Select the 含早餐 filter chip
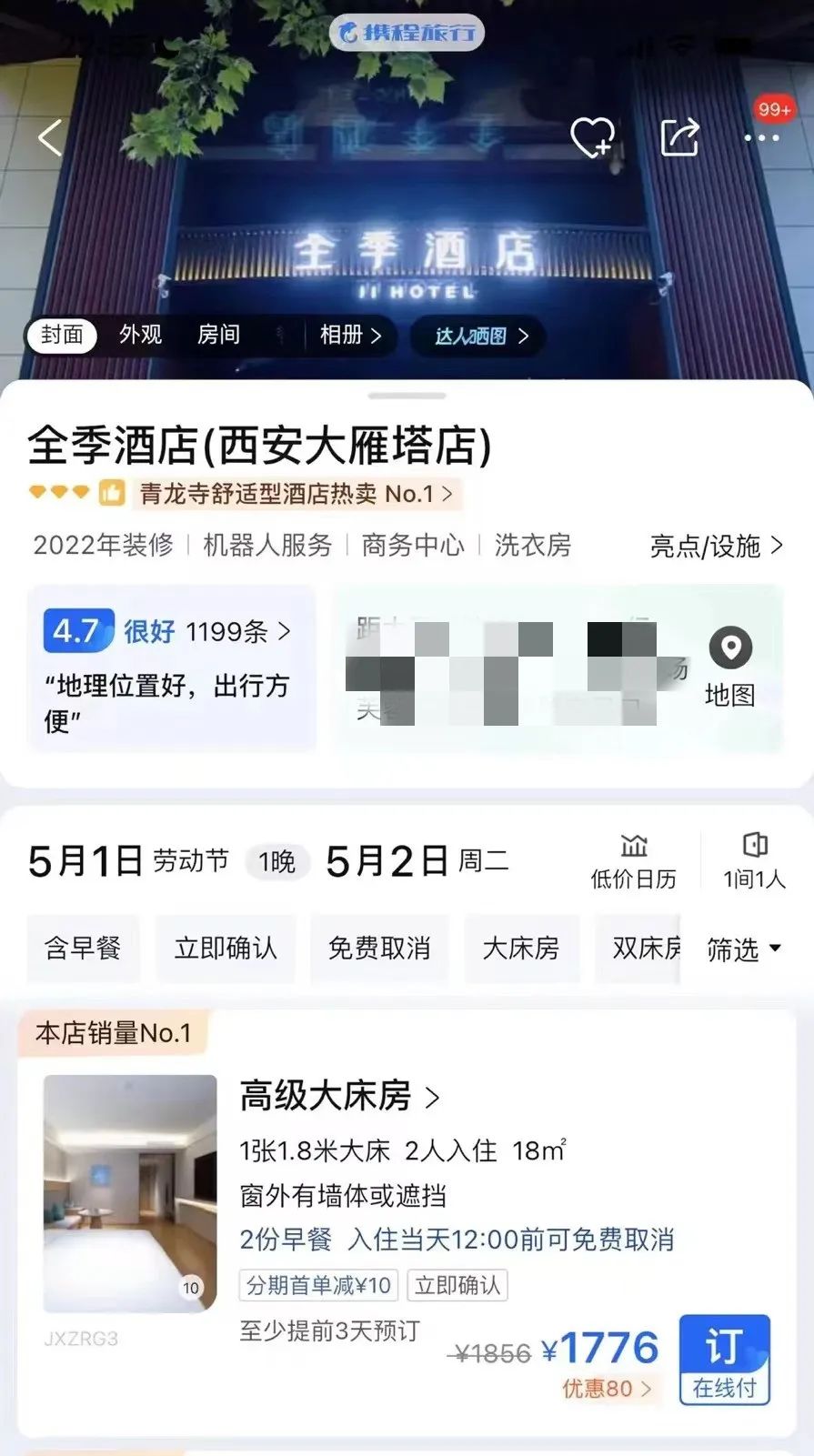Image resolution: width=814 pixels, height=1456 pixels. pos(83,949)
